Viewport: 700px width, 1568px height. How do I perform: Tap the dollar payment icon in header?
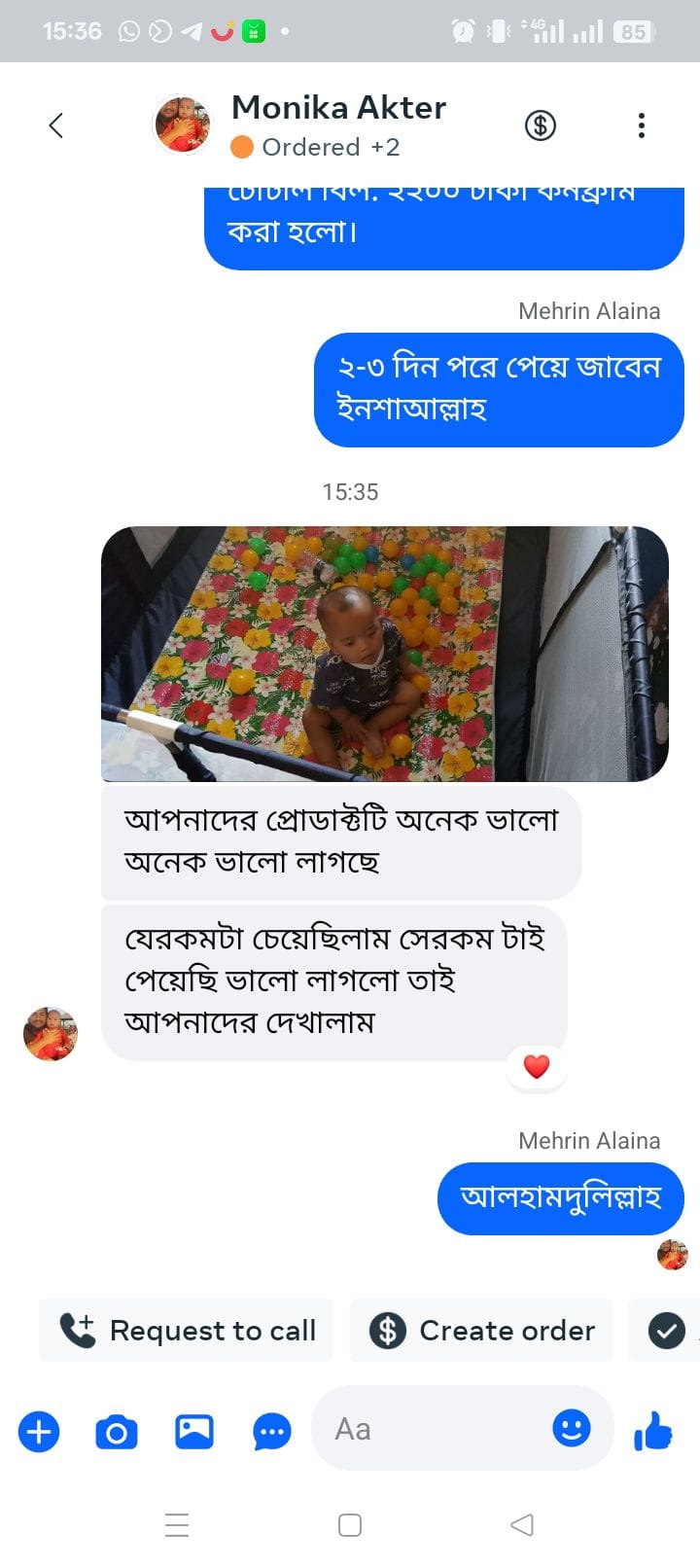pyautogui.click(x=541, y=125)
